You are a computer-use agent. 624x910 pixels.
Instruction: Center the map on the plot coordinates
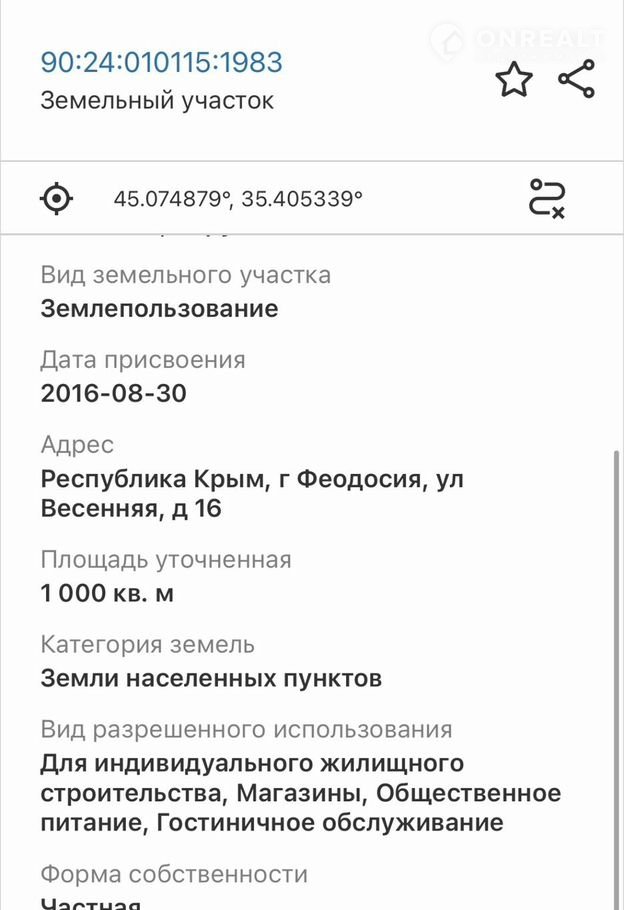(57, 198)
